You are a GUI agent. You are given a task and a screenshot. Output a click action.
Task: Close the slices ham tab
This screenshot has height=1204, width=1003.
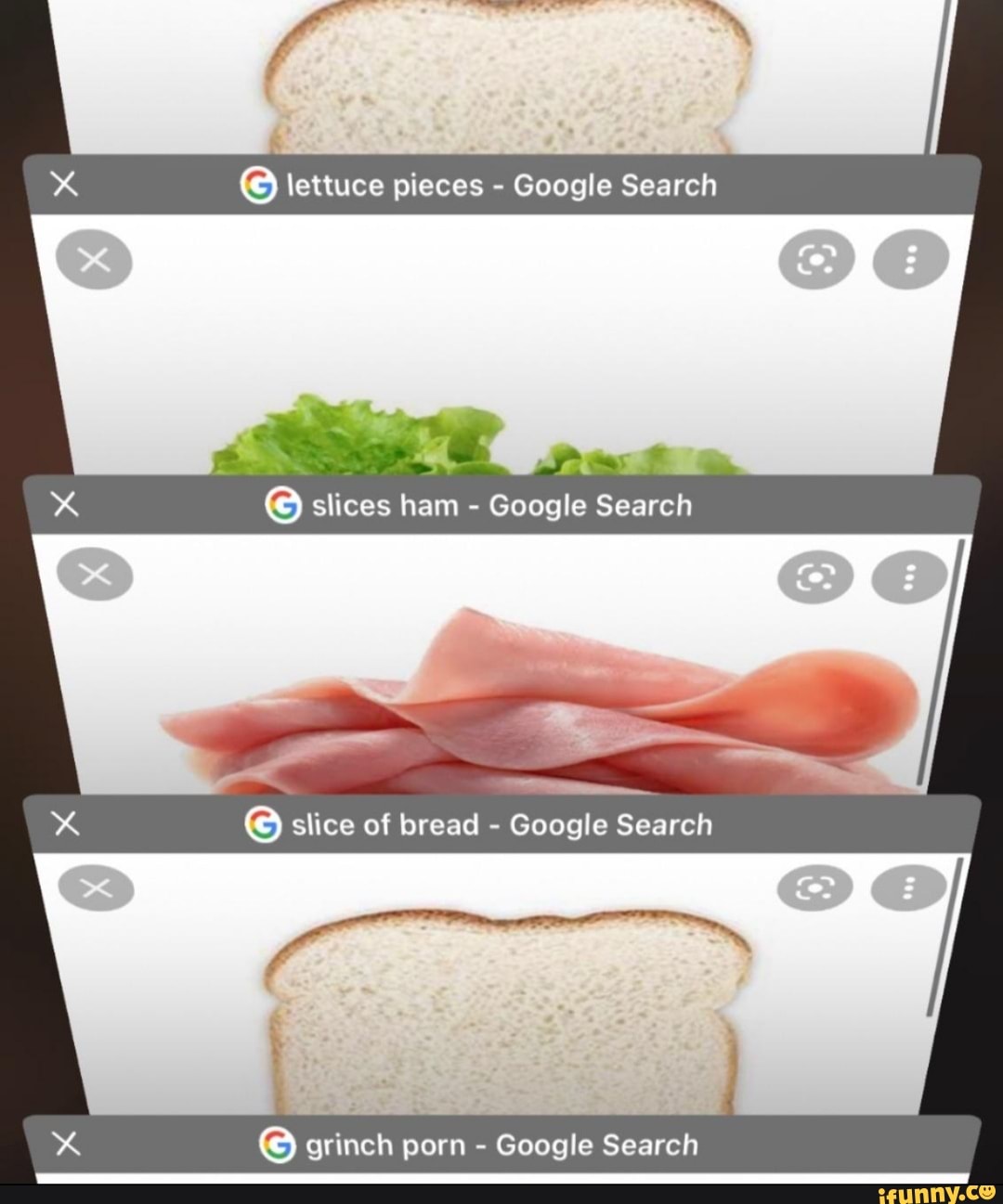64,504
